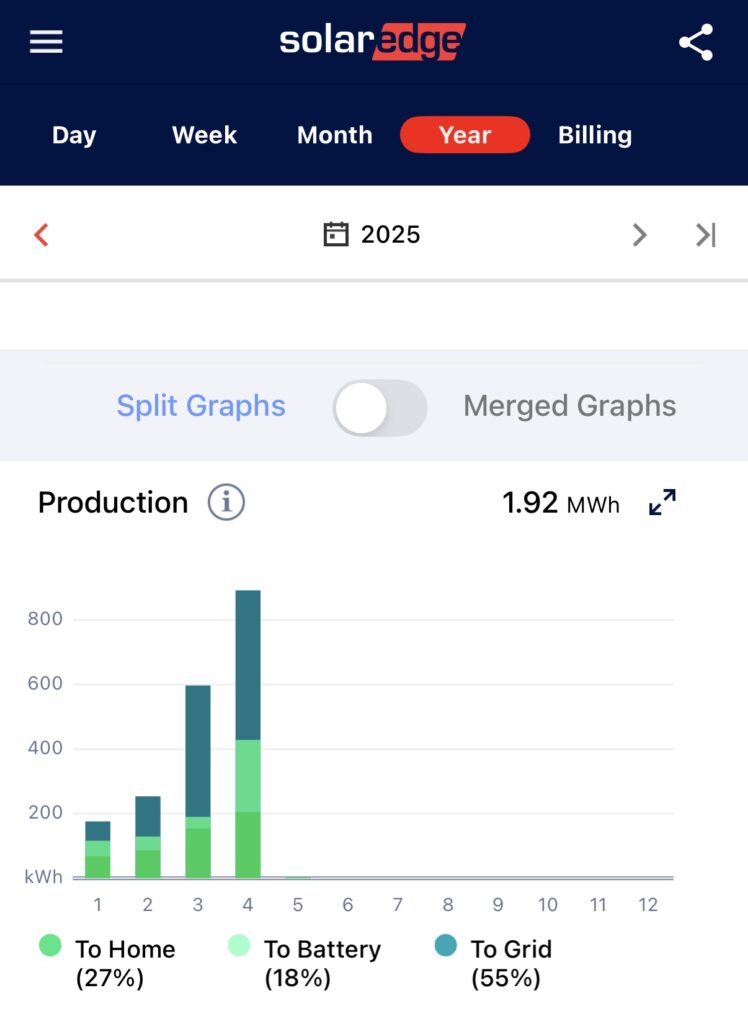
Task: Open the hamburger menu
Action: point(46,42)
